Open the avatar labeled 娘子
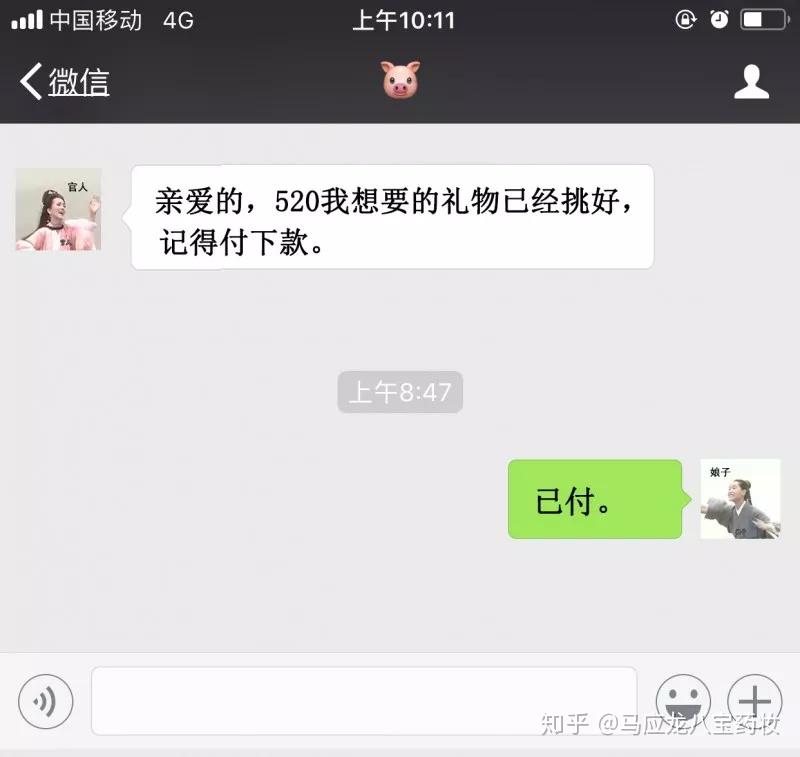This screenshot has height=757, width=800. tap(740, 499)
